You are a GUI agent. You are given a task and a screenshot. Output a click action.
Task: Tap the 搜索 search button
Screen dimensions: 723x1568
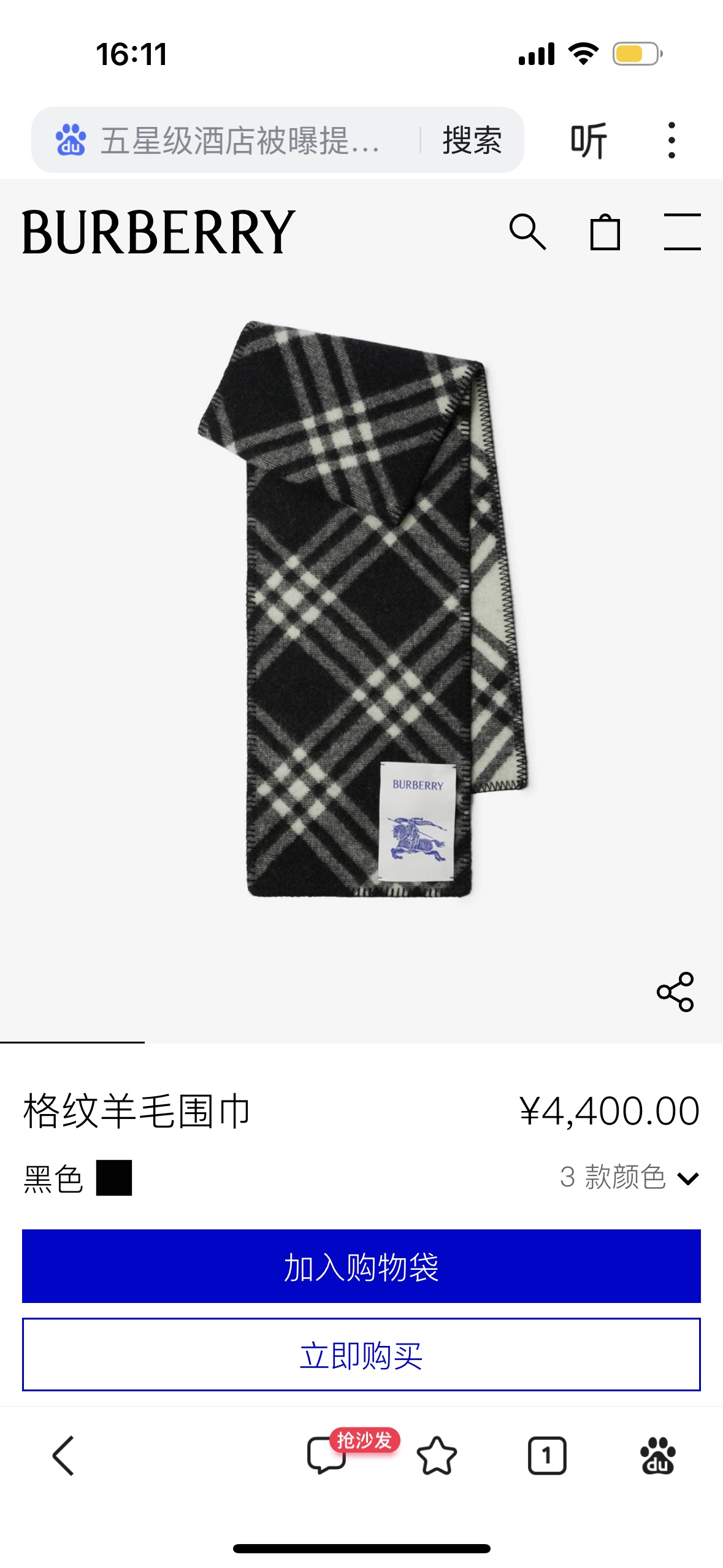(x=471, y=140)
